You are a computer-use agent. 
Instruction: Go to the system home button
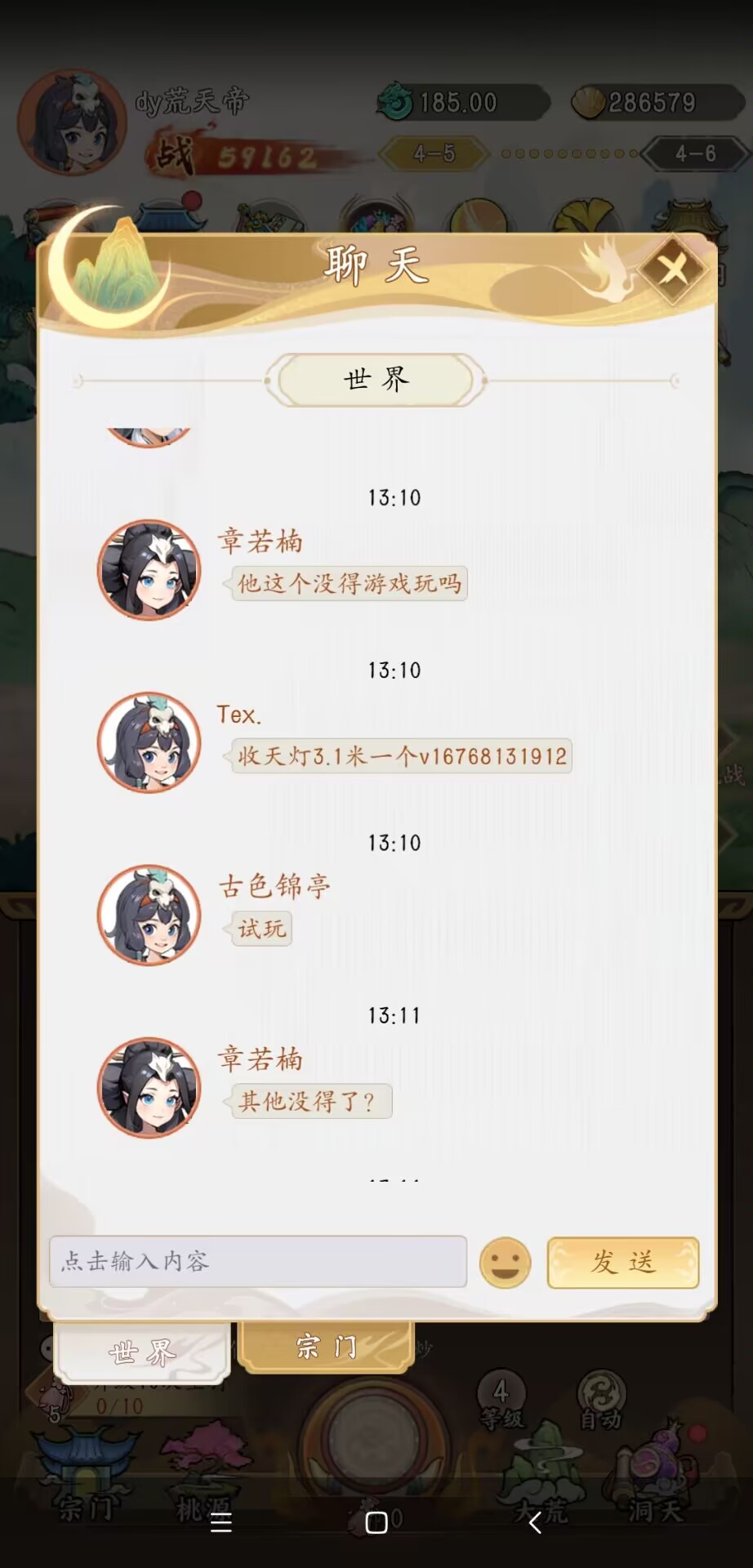coord(376,1522)
